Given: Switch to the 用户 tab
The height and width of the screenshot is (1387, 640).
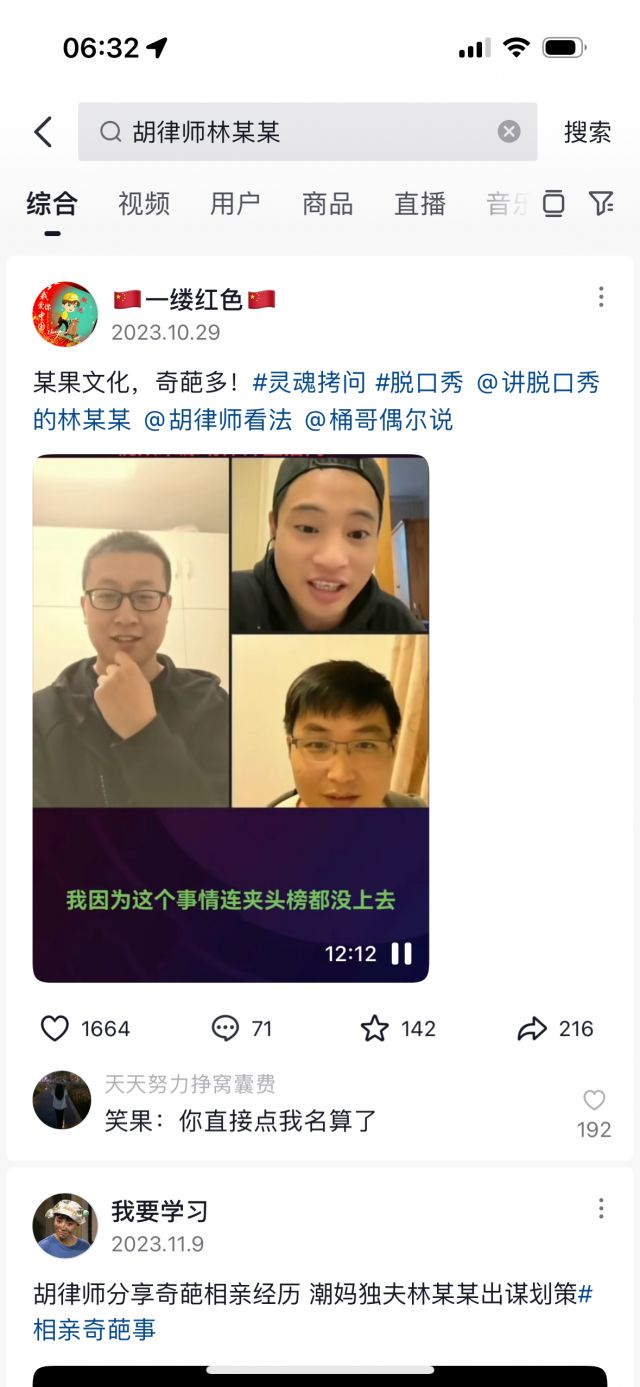Looking at the screenshot, I should pyautogui.click(x=235, y=204).
